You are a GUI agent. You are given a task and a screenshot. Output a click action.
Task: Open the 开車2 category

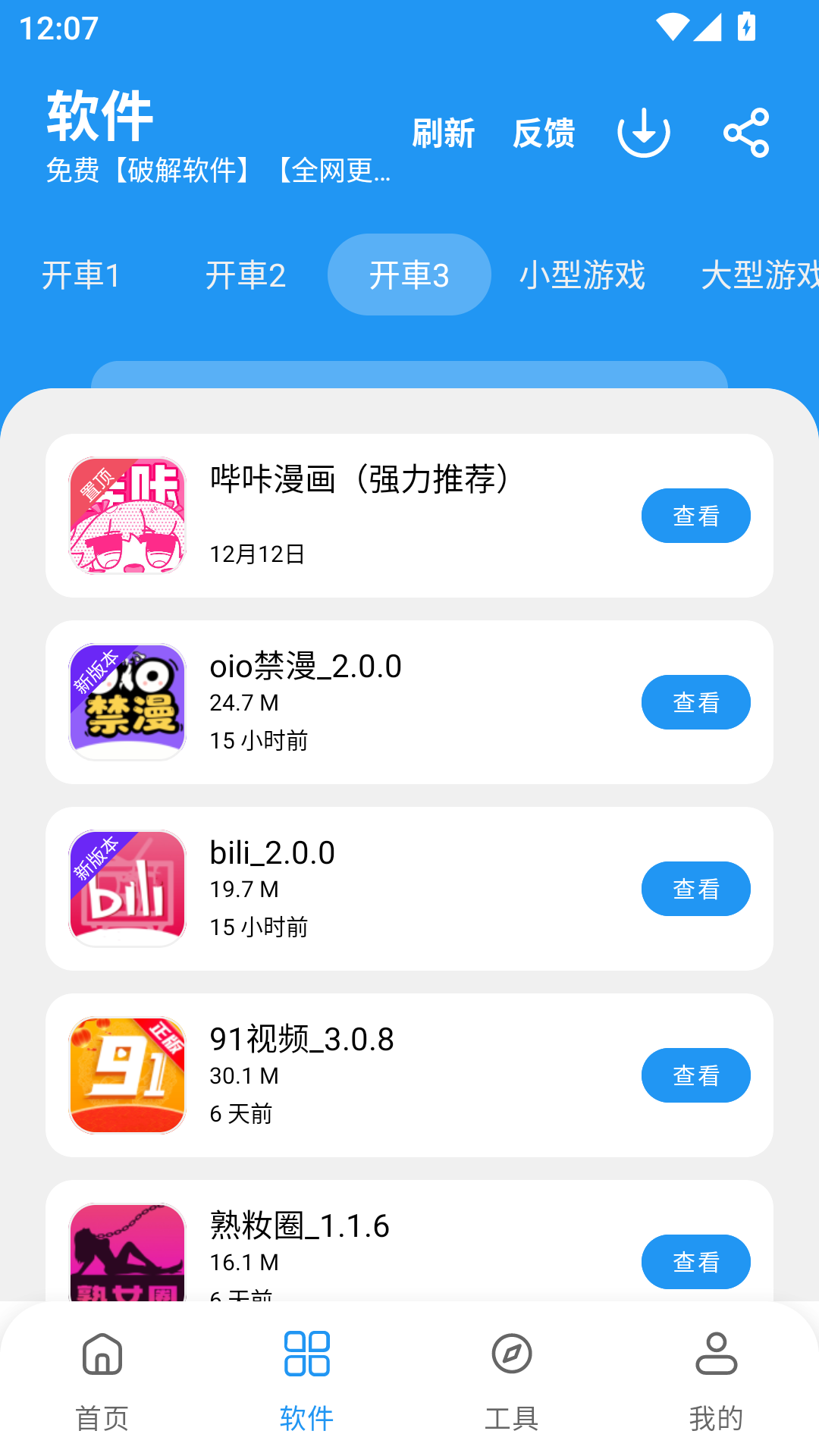pos(246,275)
